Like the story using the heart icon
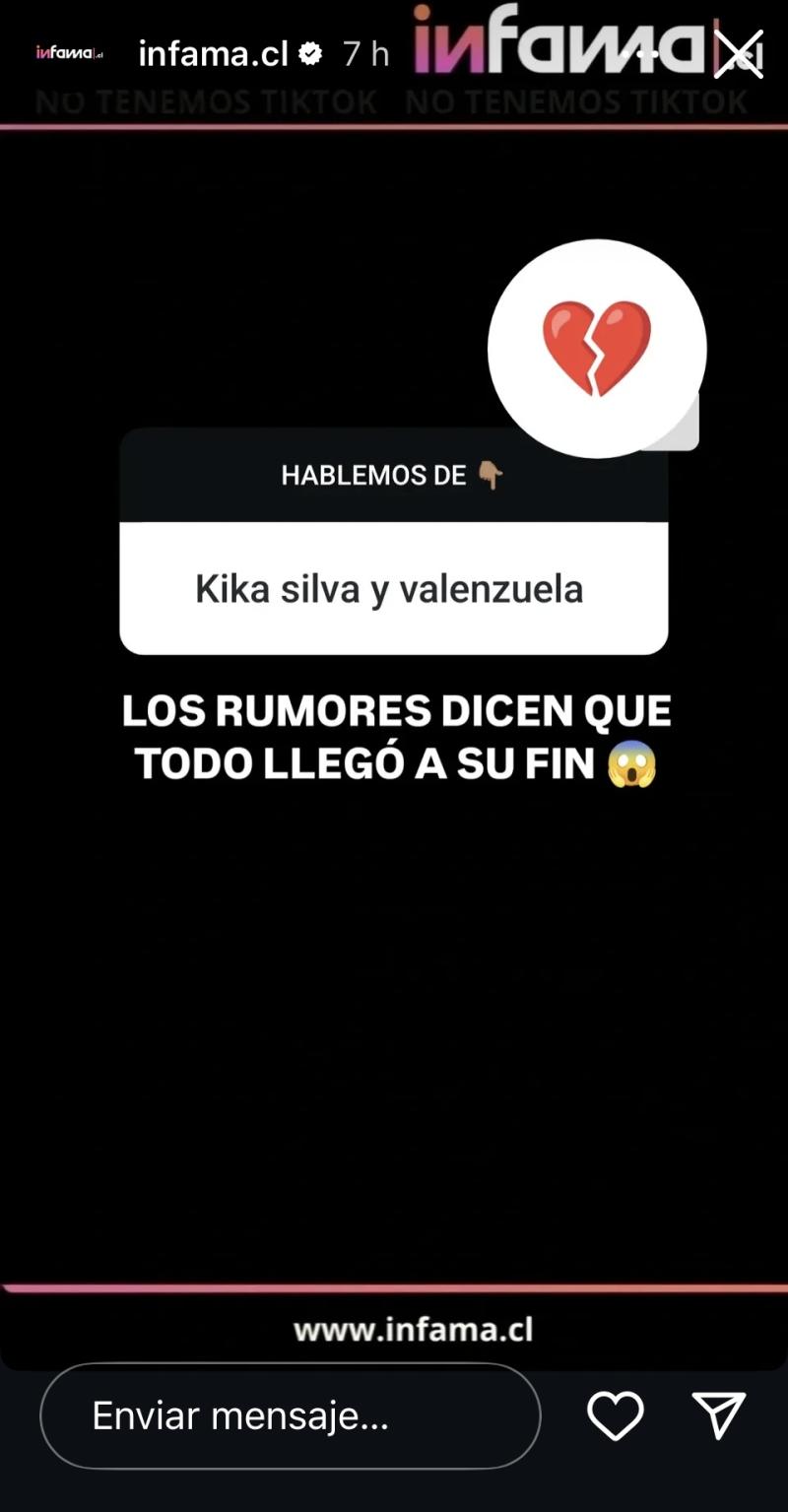Viewport: 788px width, 1512px height. point(615,1416)
